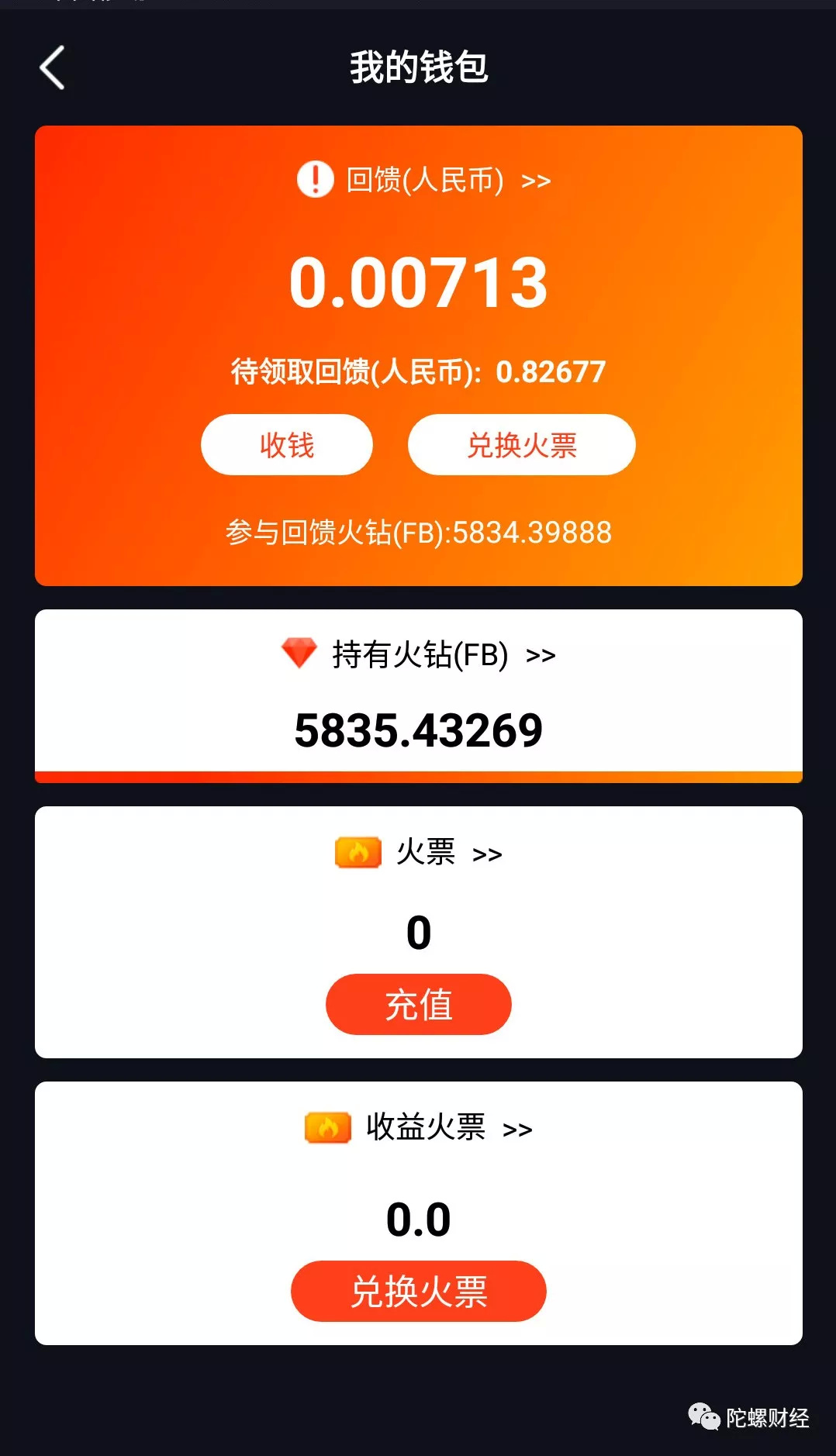Click the fire ticket icon next to 火票
This screenshot has height=1456, width=836.
click(x=357, y=851)
